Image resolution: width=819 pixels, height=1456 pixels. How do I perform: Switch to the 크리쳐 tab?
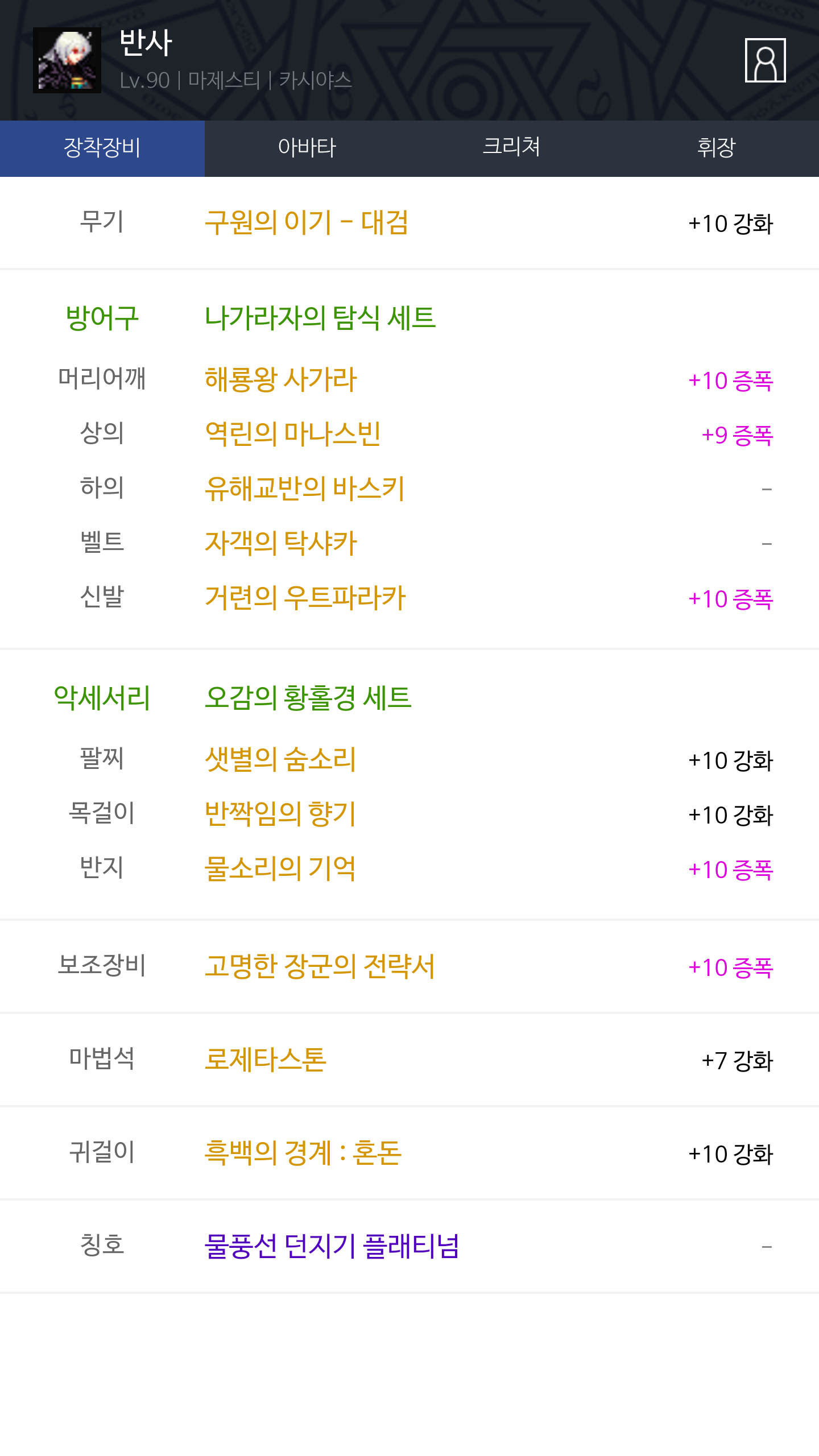[x=512, y=148]
